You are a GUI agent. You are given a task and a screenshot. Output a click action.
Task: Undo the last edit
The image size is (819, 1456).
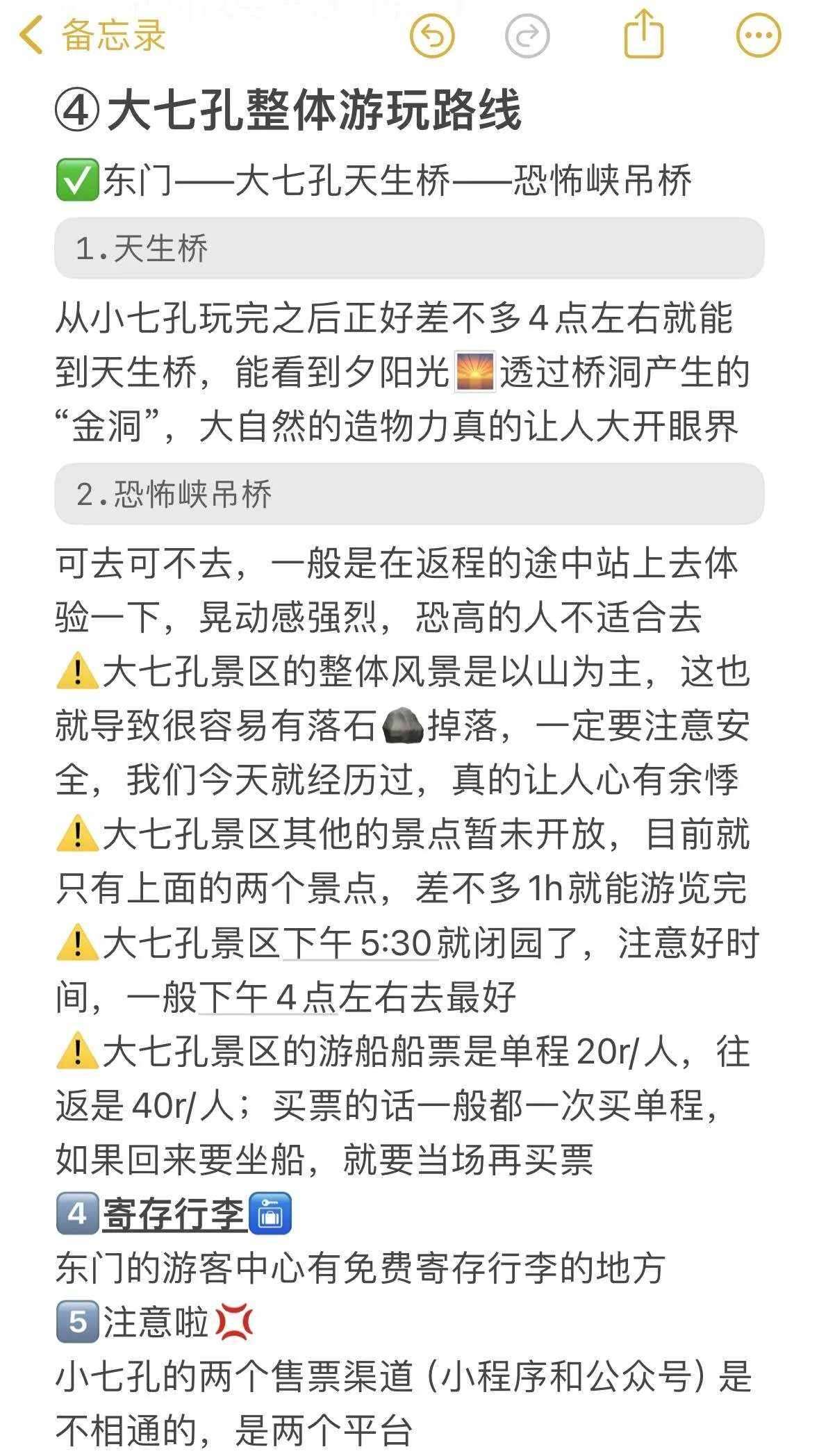[x=432, y=36]
